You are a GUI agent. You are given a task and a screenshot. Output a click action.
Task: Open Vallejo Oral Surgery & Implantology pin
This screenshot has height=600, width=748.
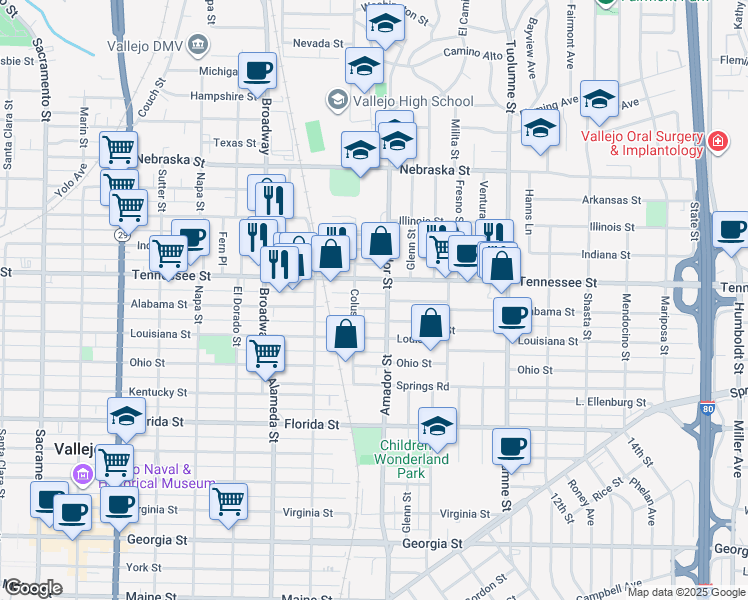click(x=716, y=142)
